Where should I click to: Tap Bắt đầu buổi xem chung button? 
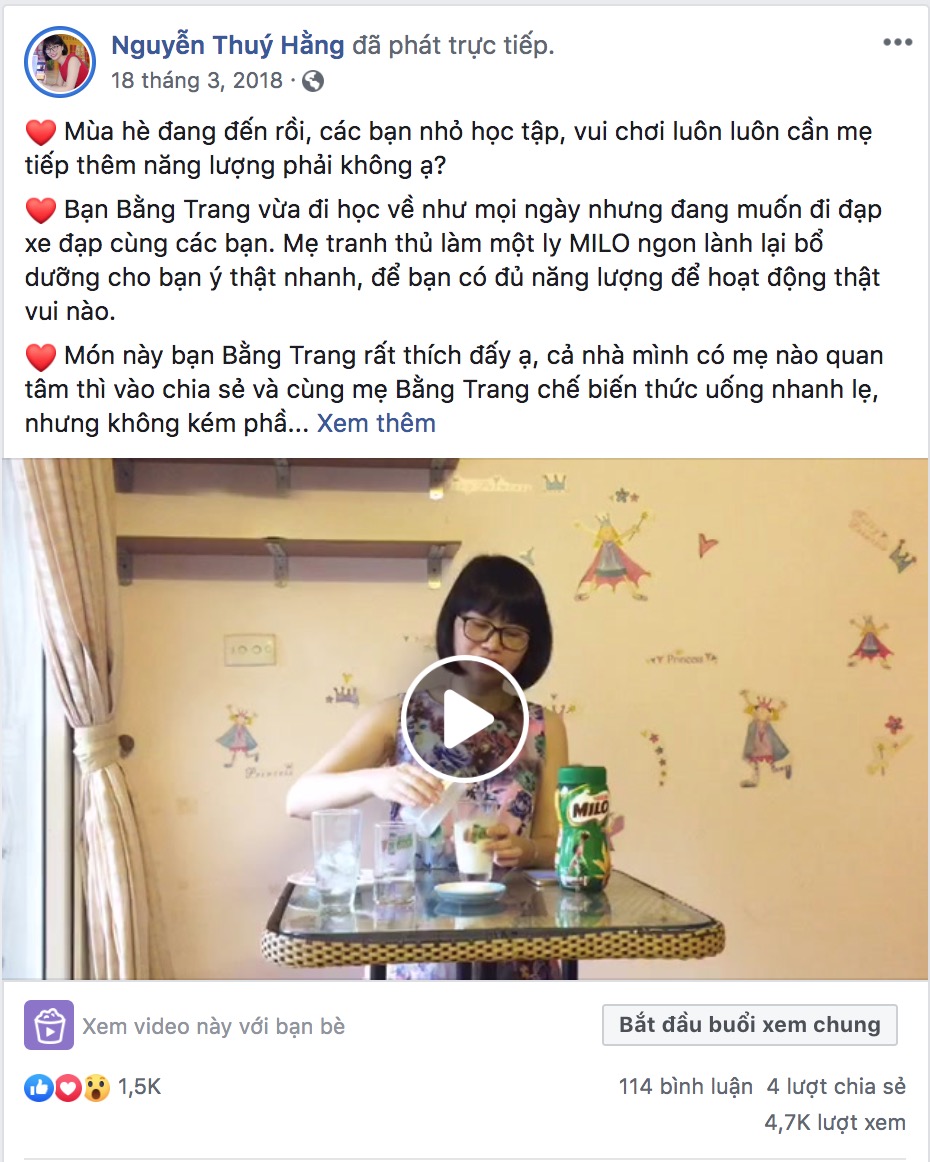point(749,1025)
